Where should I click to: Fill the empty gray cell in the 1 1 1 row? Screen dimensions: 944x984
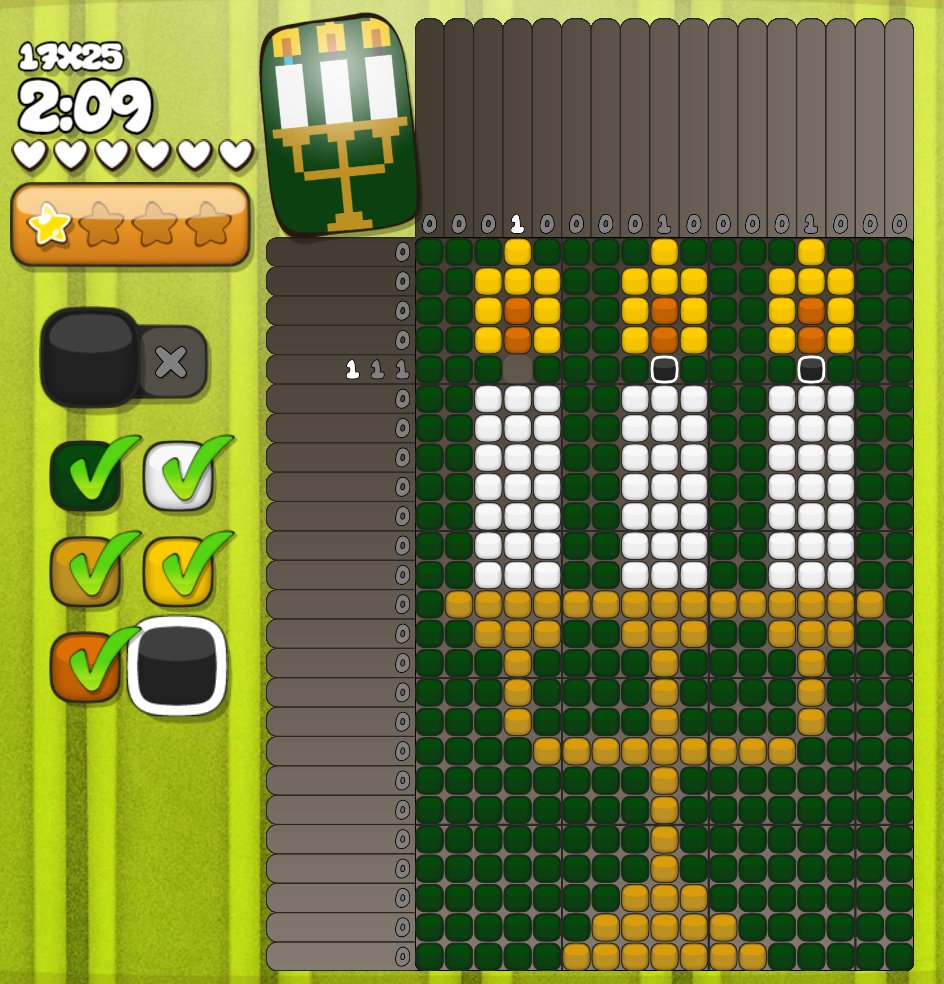(518, 370)
